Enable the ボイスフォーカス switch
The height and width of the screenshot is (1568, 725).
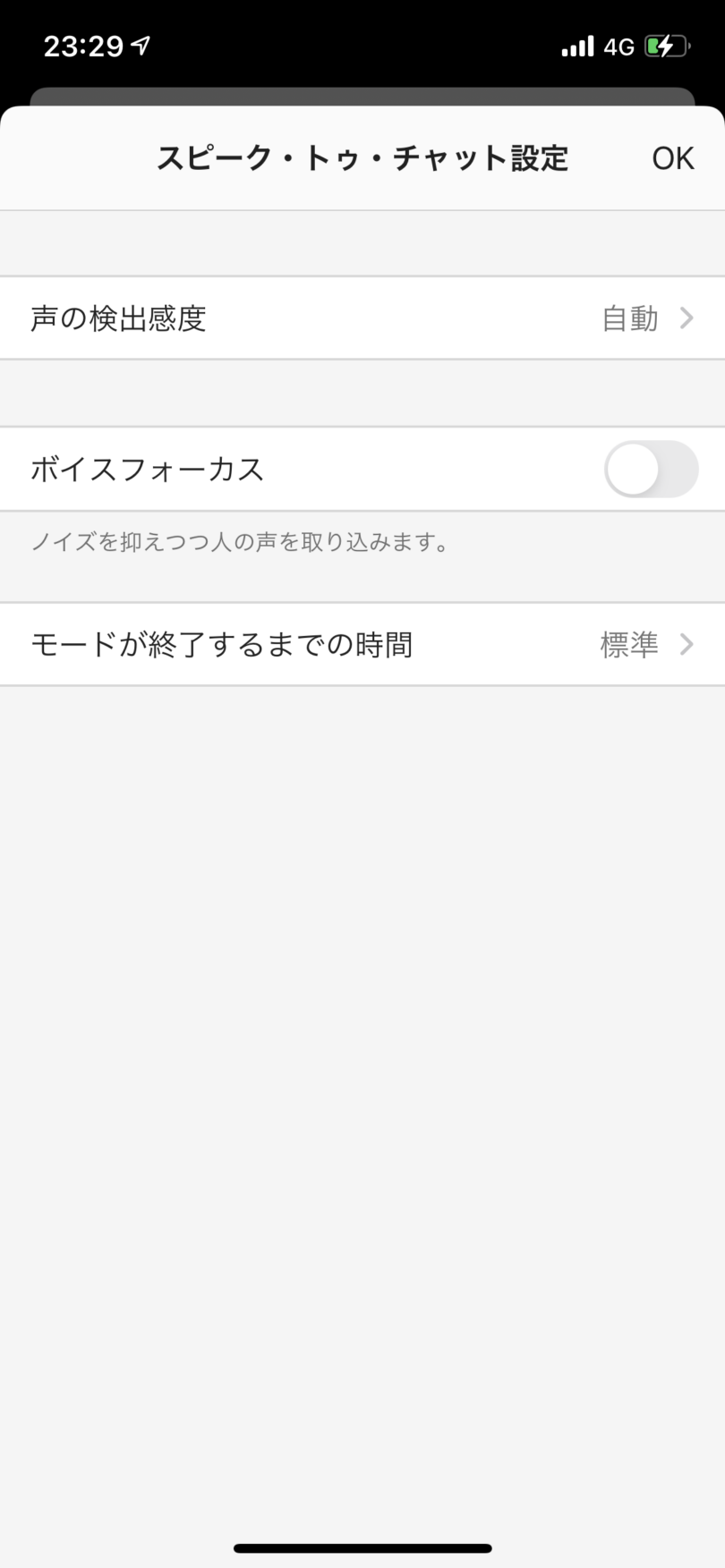[x=651, y=469]
